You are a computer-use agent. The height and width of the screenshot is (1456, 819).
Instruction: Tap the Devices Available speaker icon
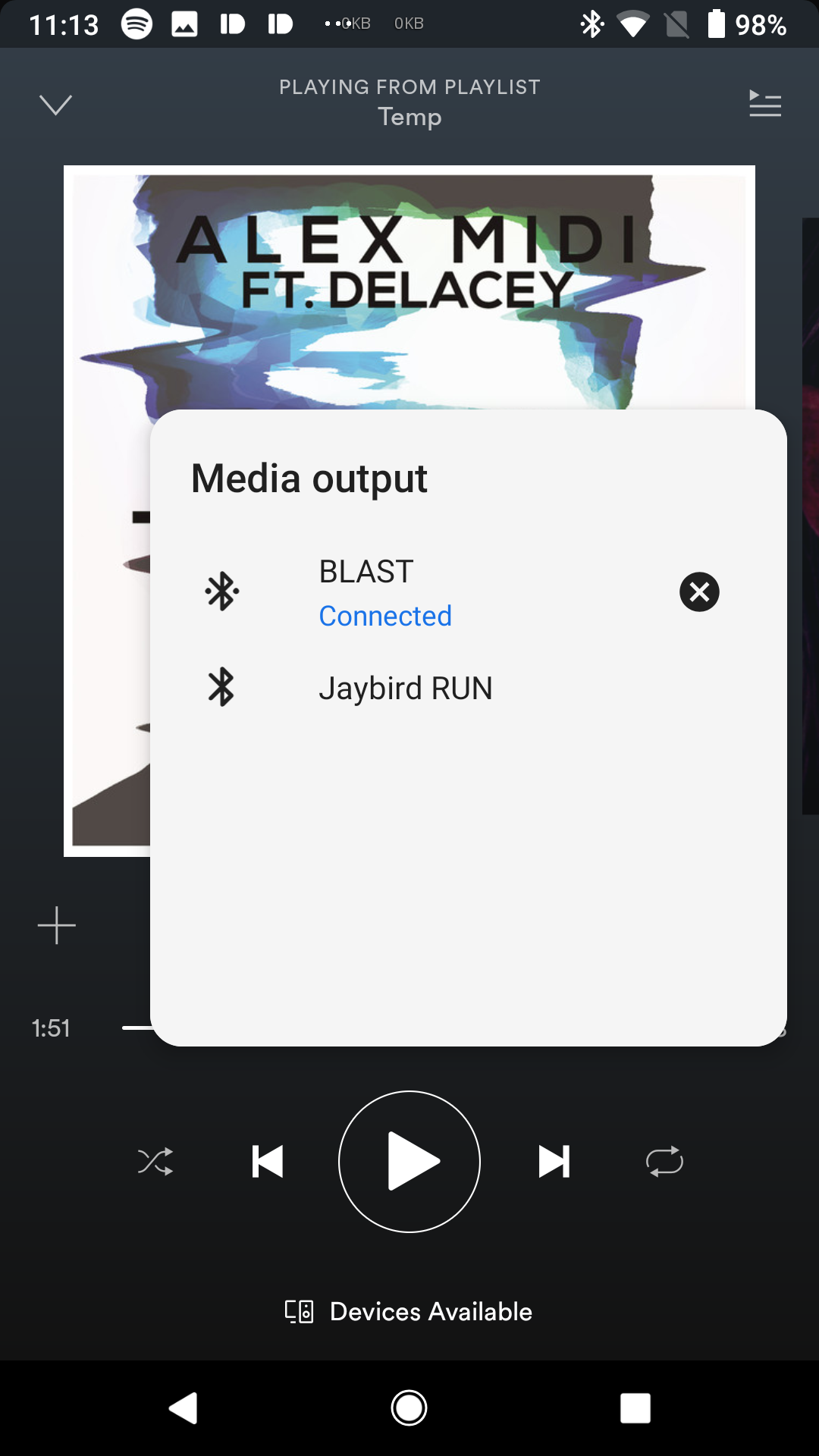coord(301,1311)
